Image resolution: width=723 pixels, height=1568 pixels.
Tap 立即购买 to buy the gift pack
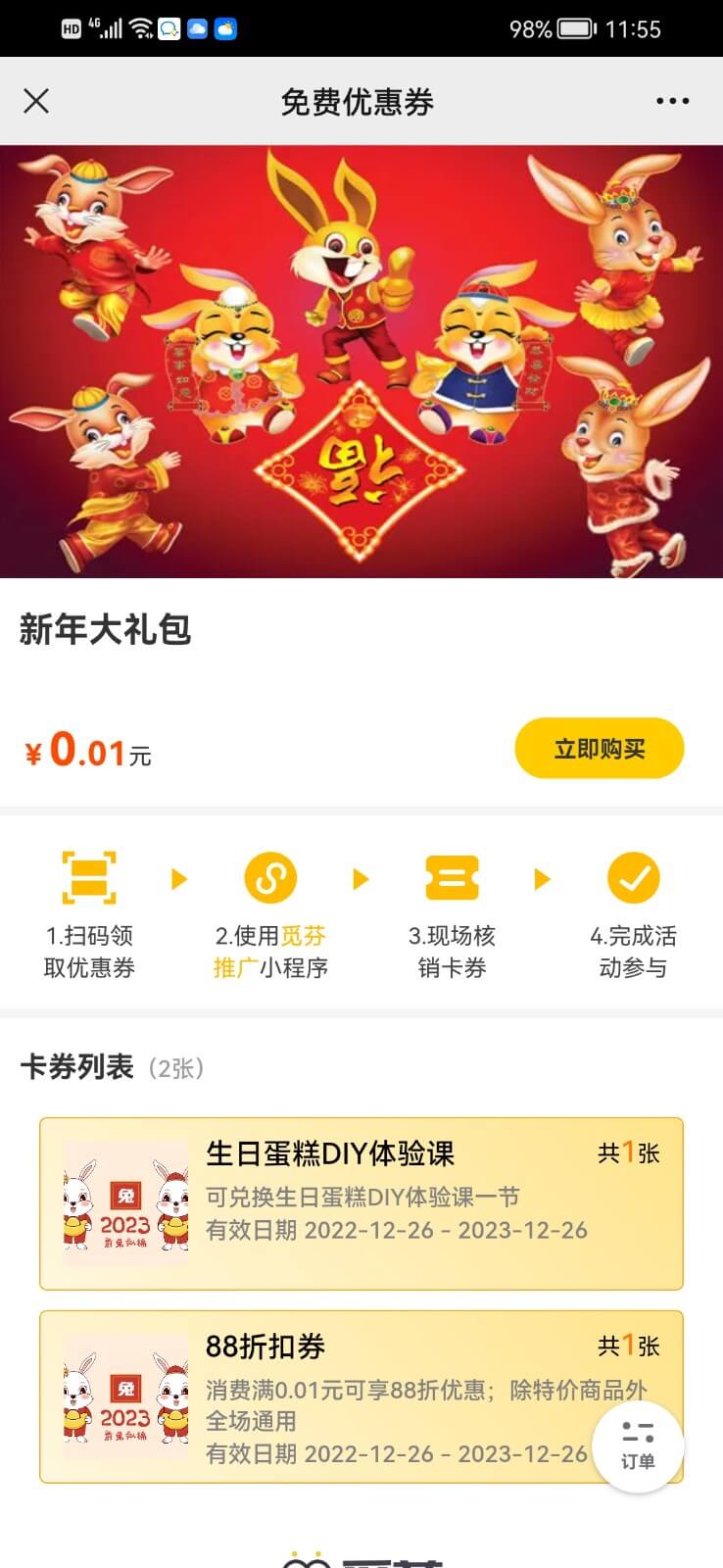tap(599, 749)
